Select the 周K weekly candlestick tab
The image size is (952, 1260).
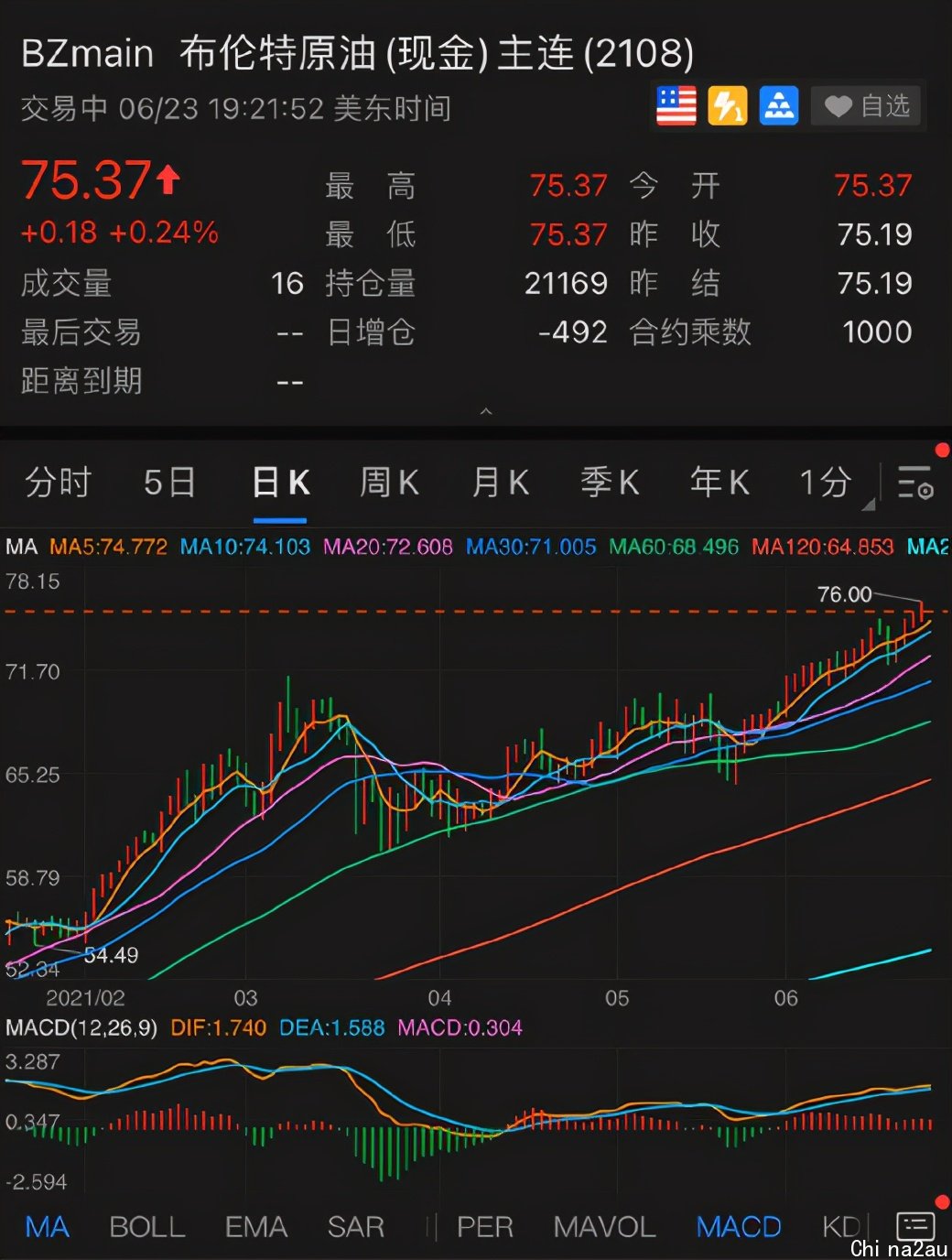(389, 482)
